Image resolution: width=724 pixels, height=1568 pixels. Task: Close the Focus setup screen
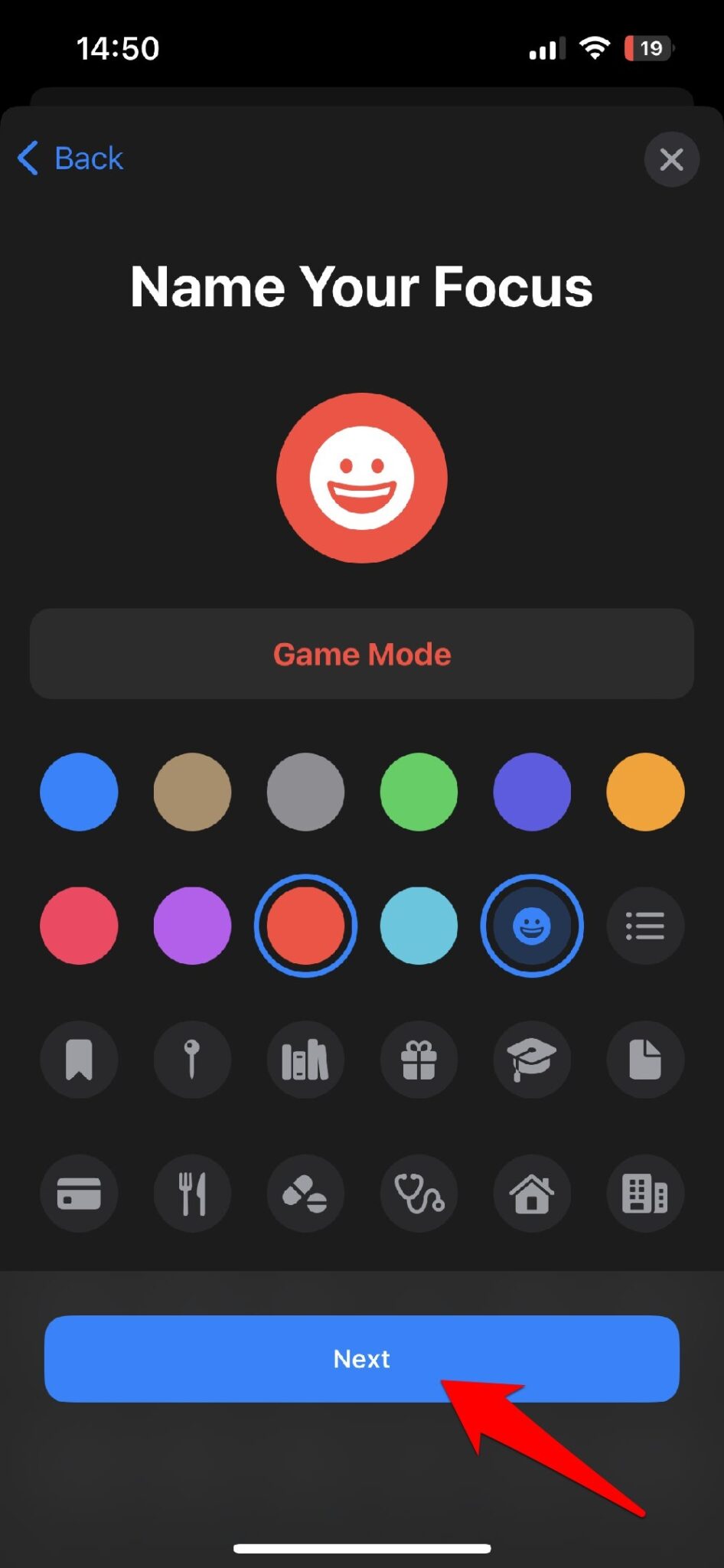tap(671, 159)
